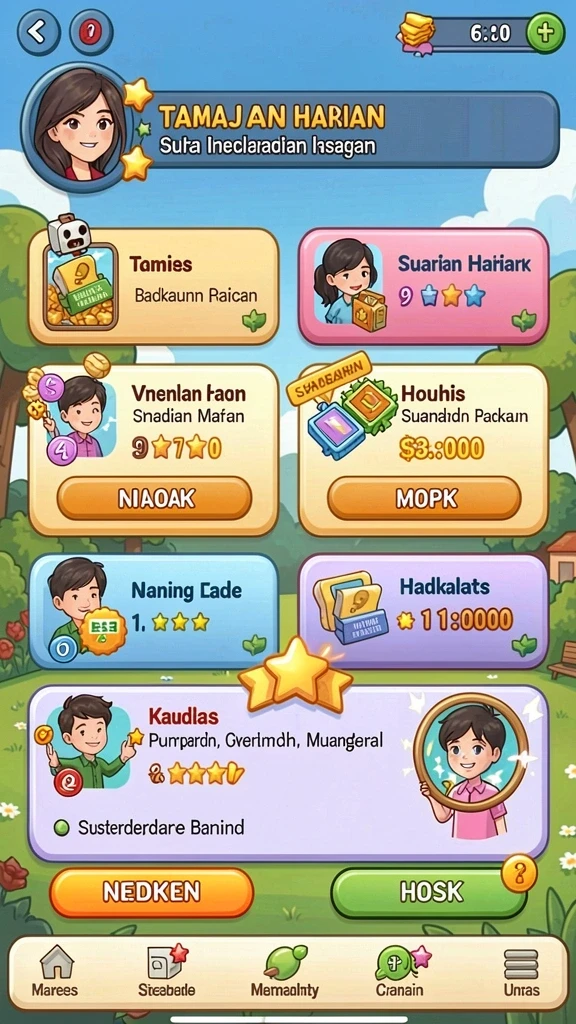Open the question mark help icon
This screenshot has width=576, height=1024.
[519, 873]
